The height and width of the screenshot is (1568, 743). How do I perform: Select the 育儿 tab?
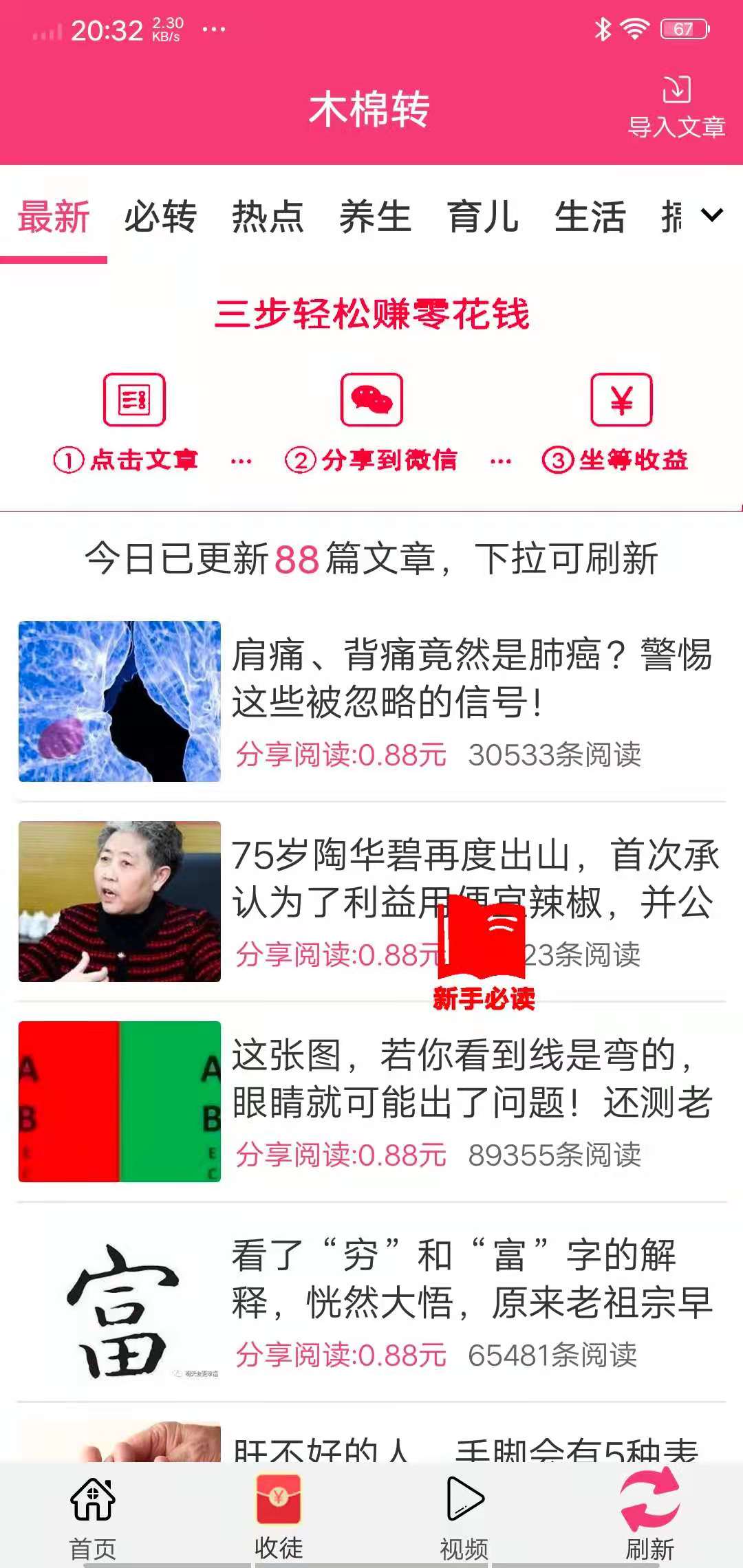tap(482, 217)
